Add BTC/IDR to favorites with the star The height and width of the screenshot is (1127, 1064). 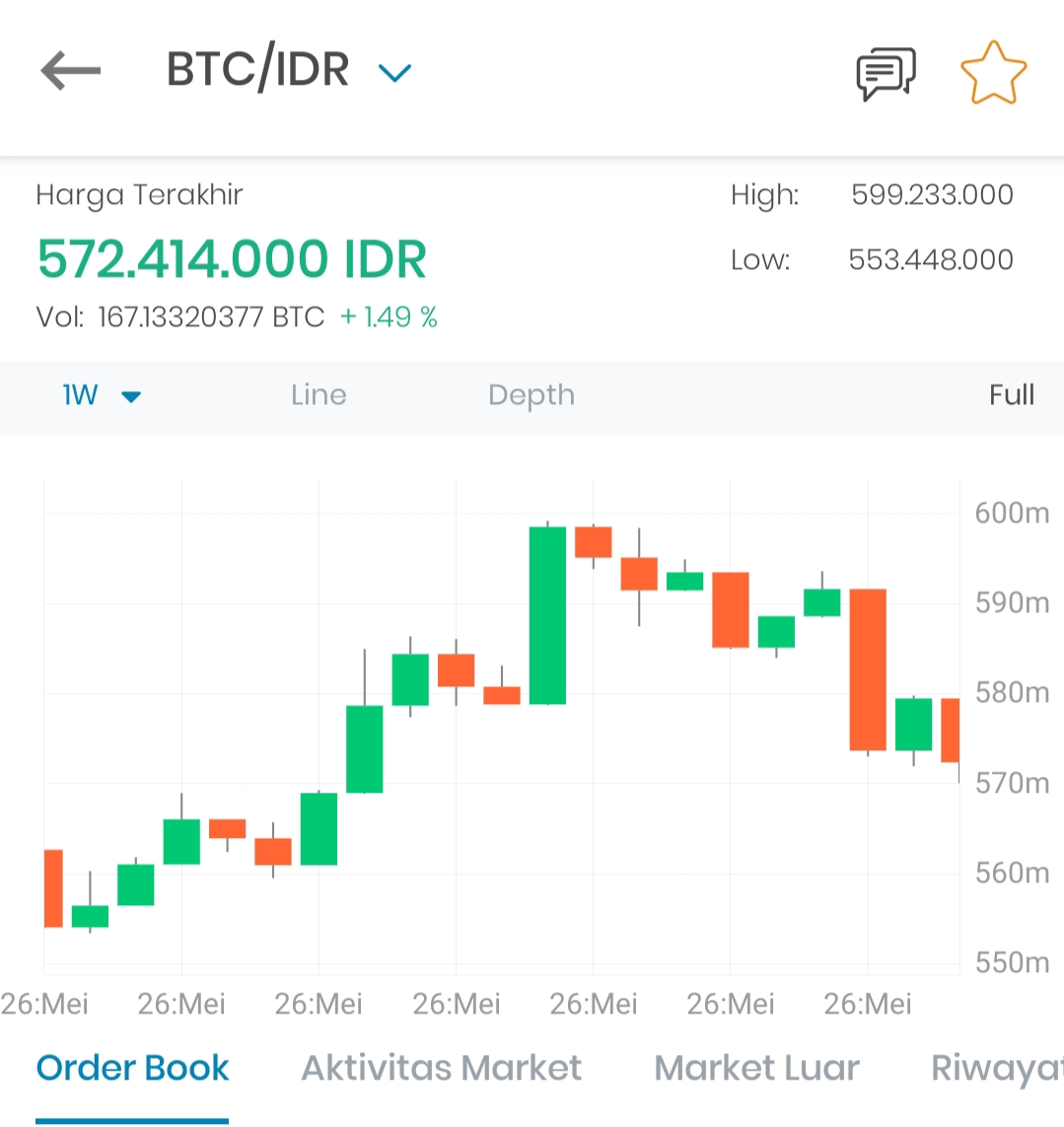[993, 72]
